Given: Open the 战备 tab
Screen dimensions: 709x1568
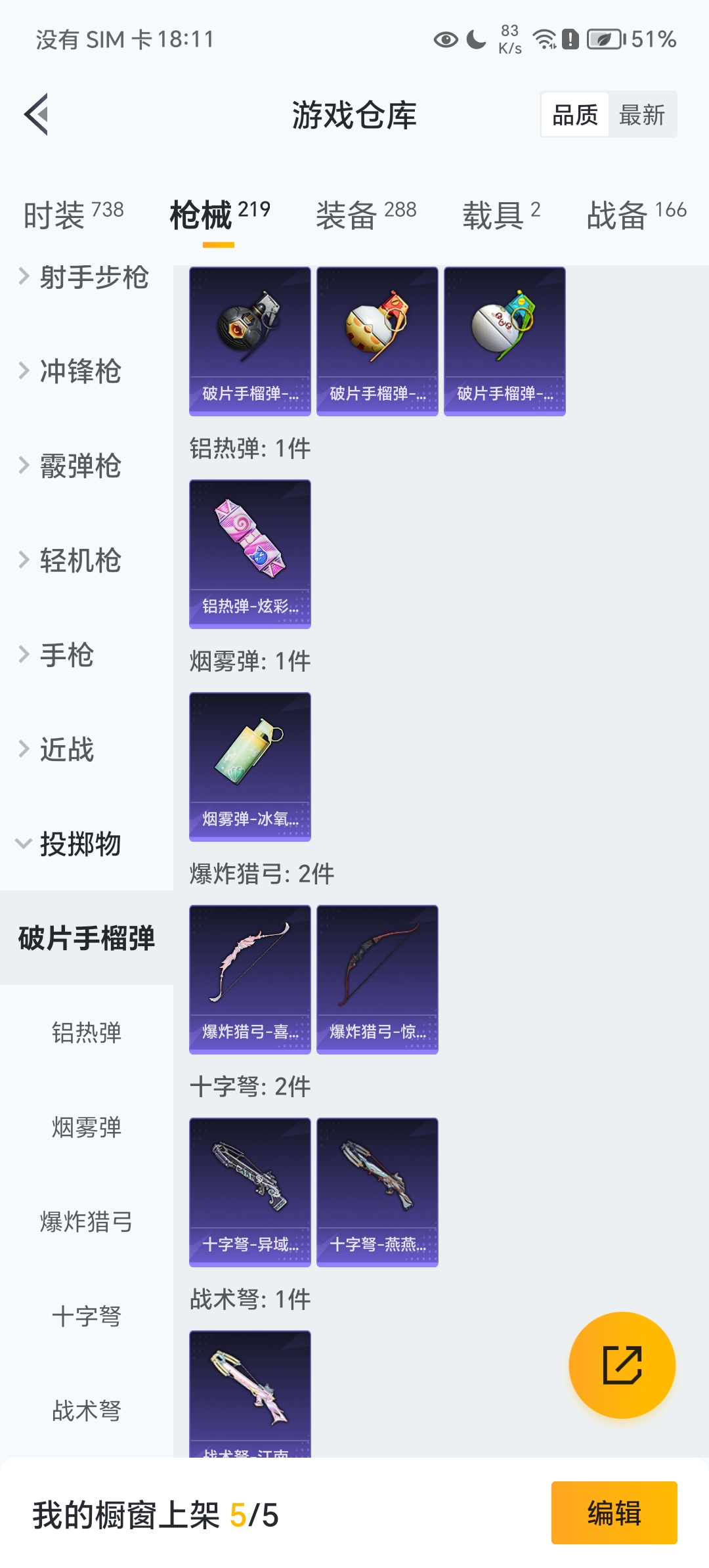Looking at the screenshot, I should point(635,215).
